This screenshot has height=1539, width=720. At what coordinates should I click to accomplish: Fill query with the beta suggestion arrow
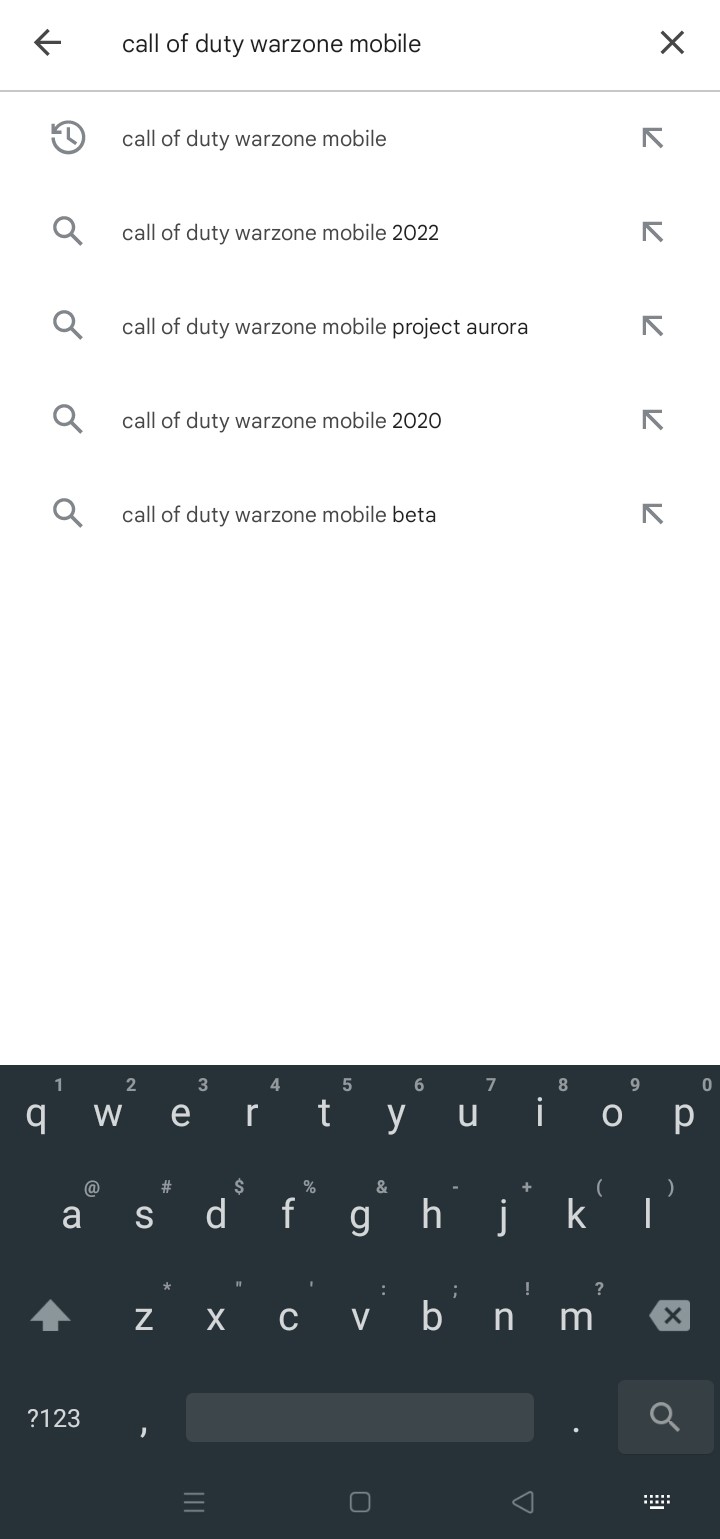point(652,514)
